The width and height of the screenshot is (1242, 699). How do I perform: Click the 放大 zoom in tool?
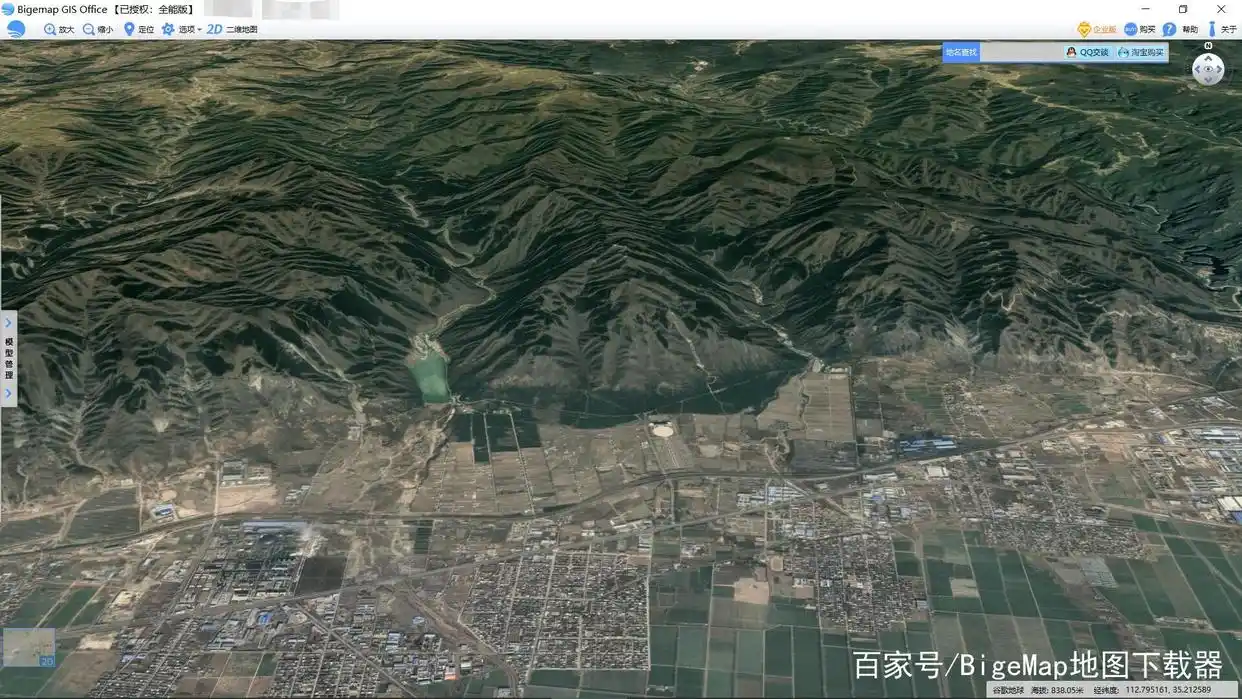[58, 29]
